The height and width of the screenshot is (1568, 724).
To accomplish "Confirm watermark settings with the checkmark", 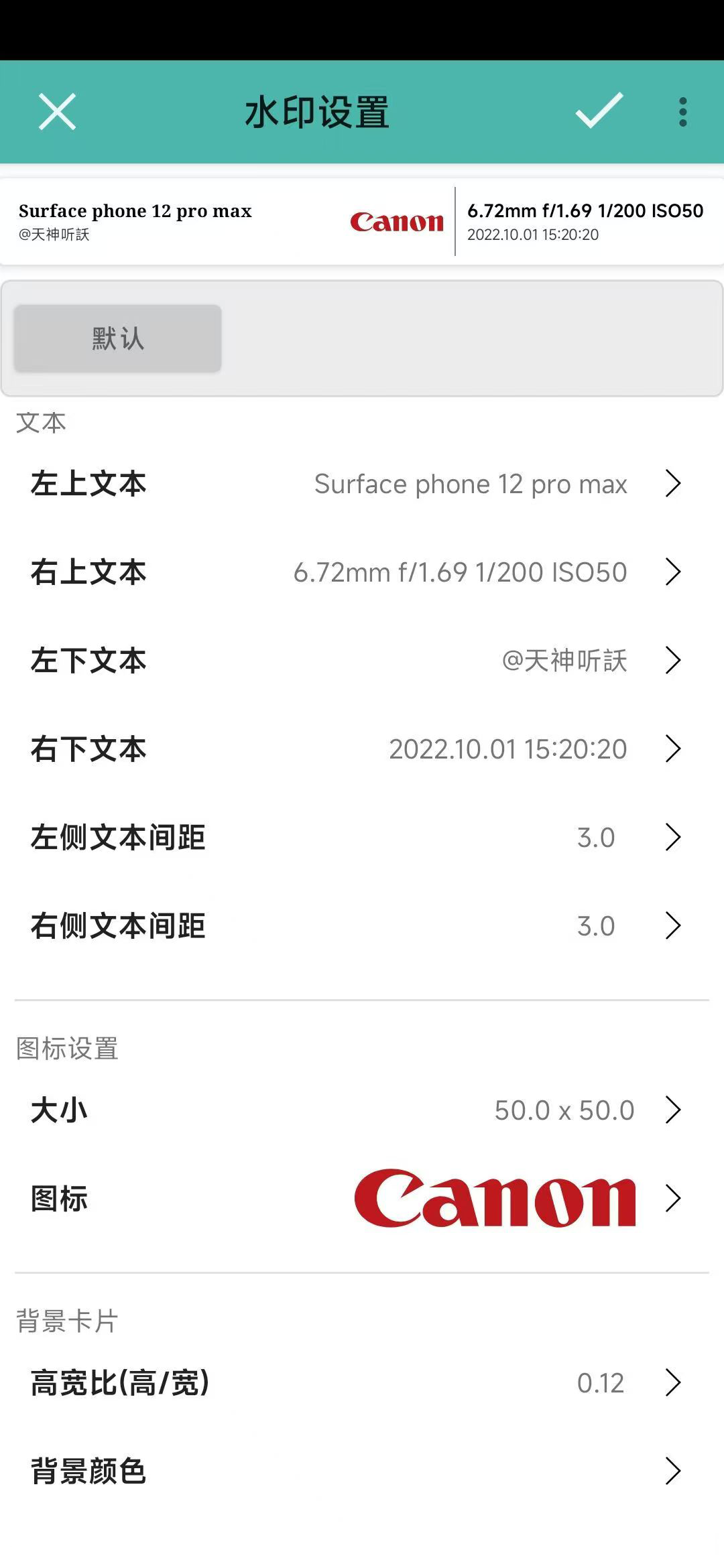I will [x=599, y=111].
